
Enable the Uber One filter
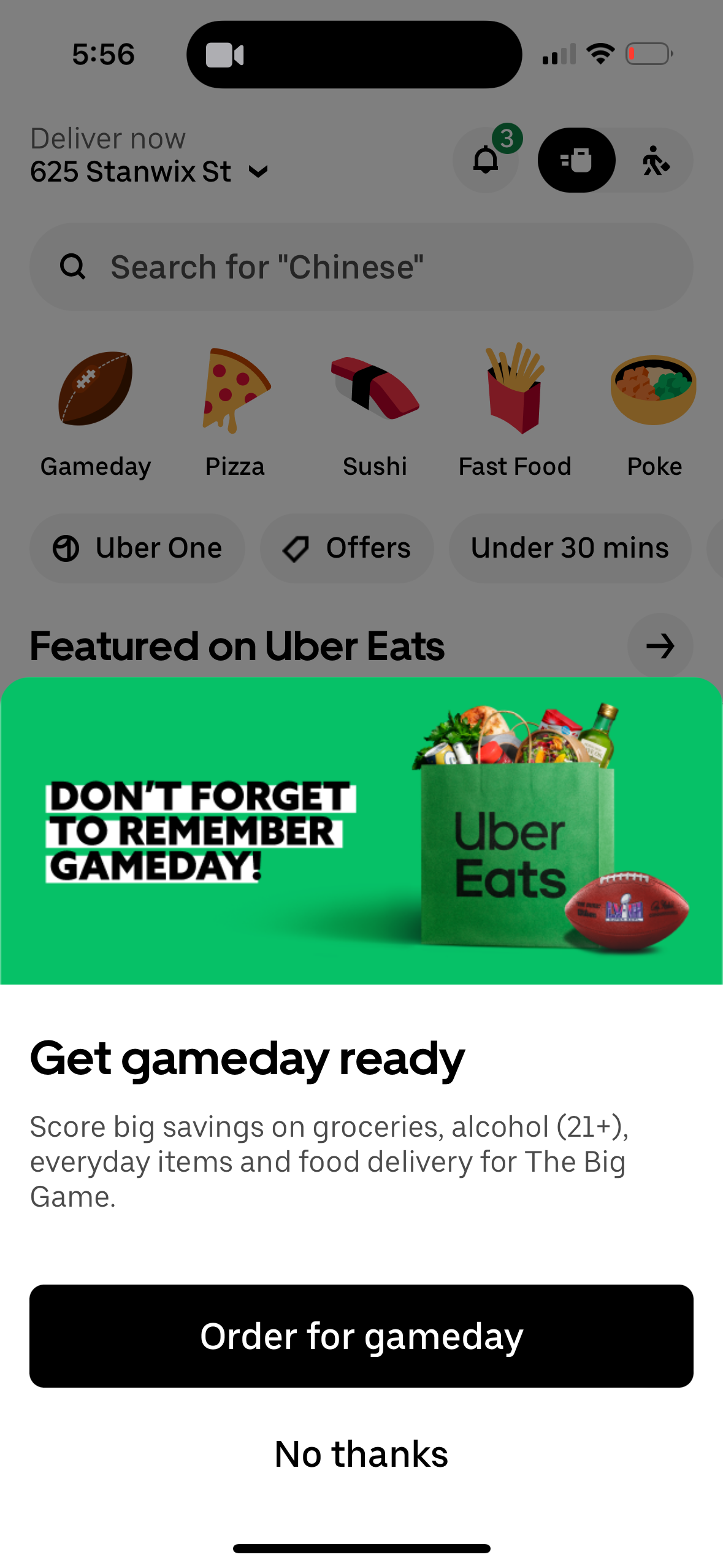point(137,548)
